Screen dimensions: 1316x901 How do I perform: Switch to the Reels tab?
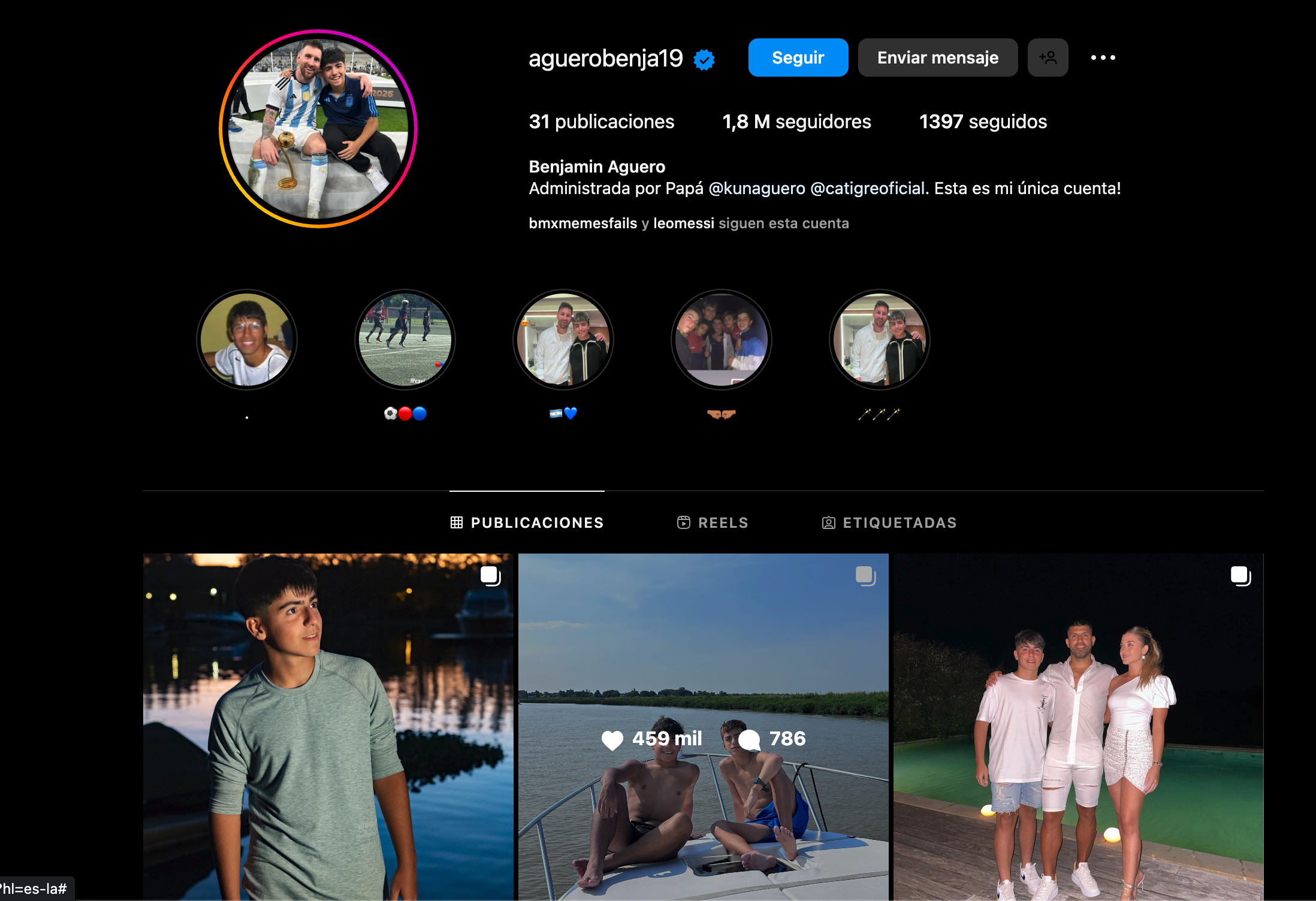click(x=713, y=522)
